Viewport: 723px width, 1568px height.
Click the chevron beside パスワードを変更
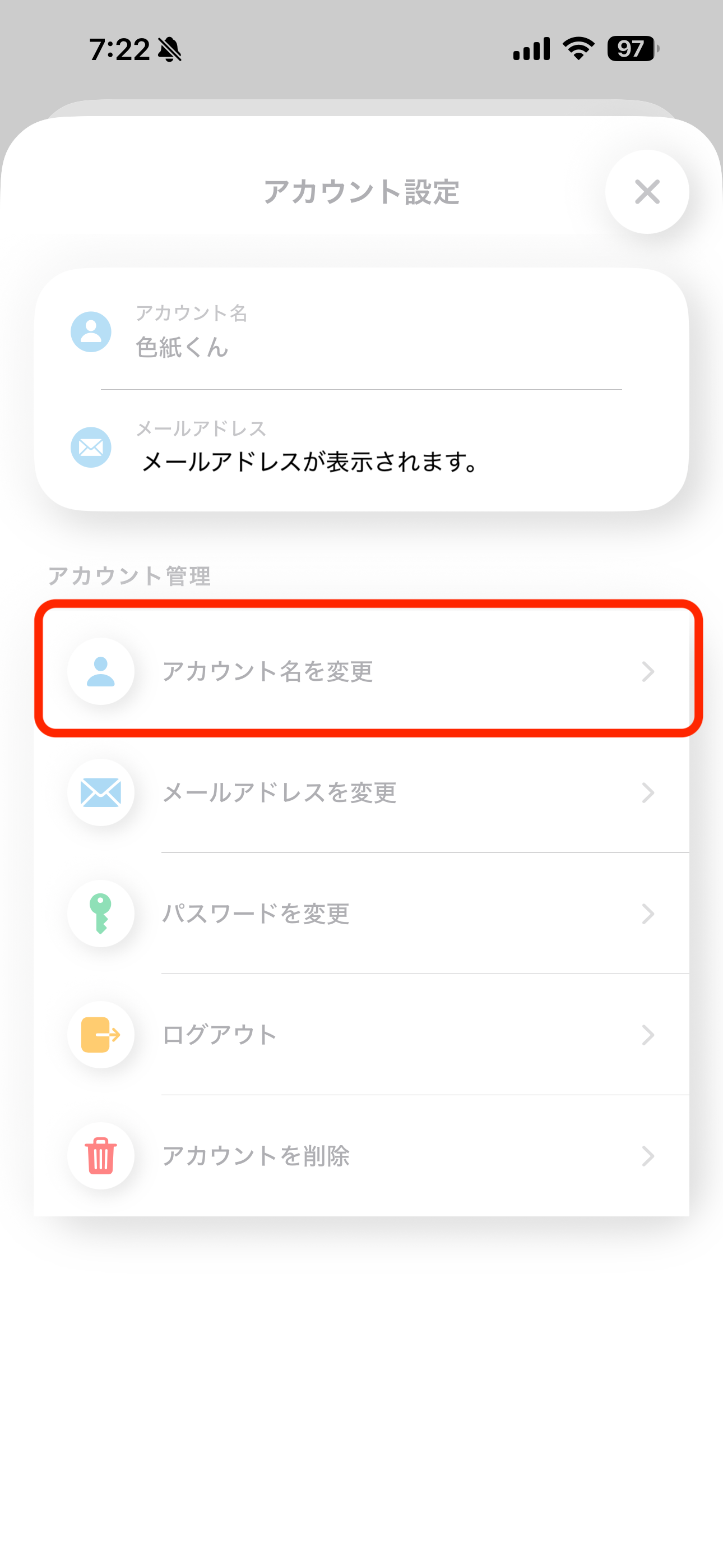650,913
